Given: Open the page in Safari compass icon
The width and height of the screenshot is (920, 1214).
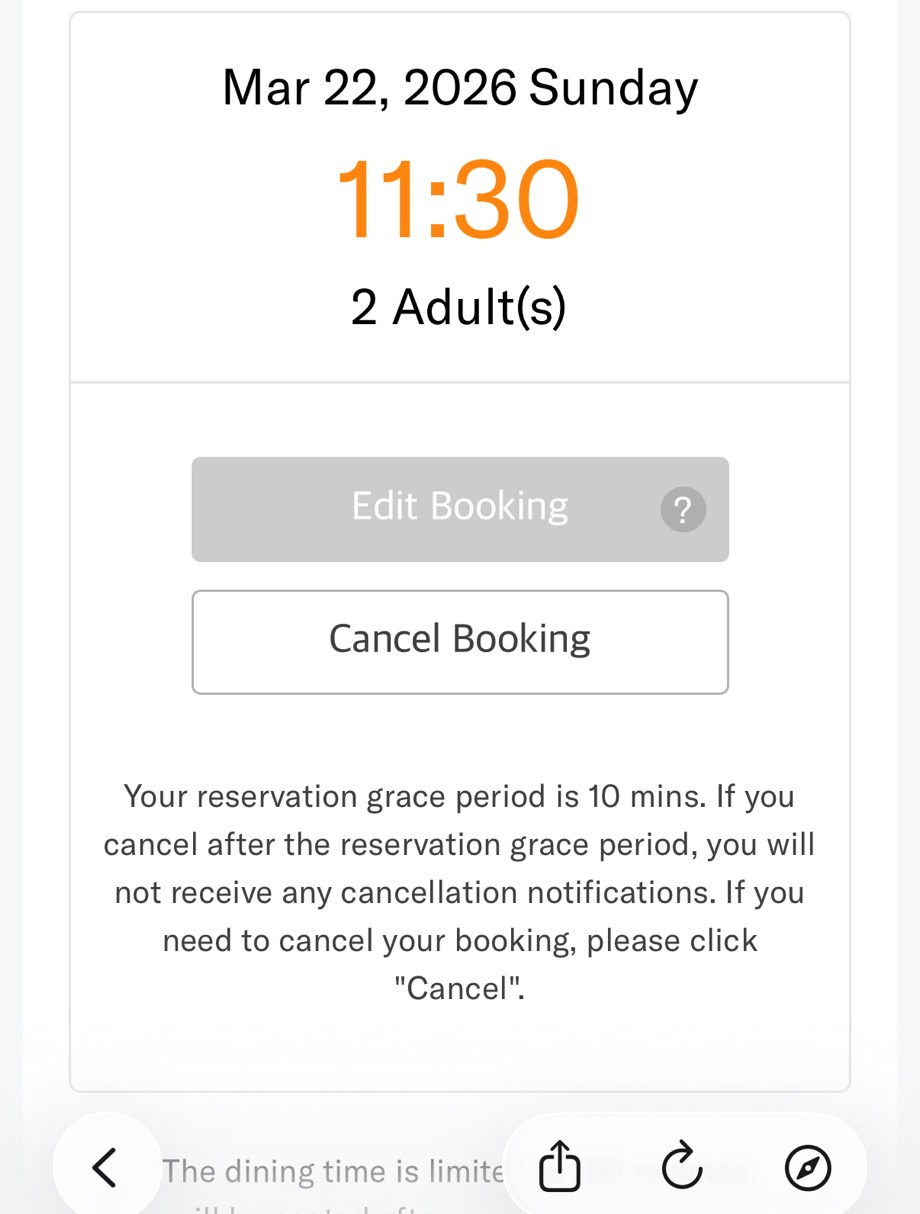Looking at the screenshot, I should [x=807, y=1167].
